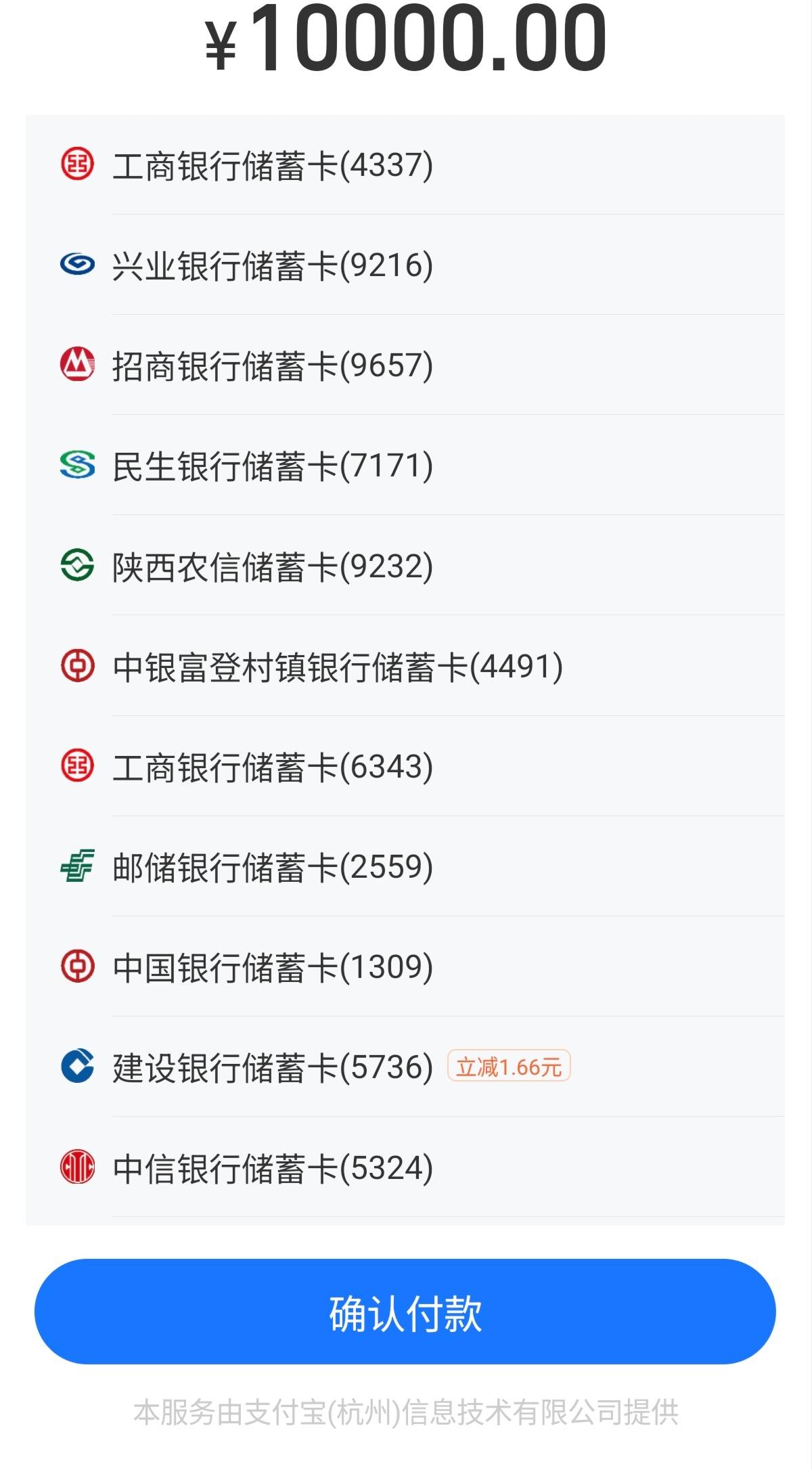Select 民生银行储蓄卡(7171)
This screenshot has height=1470, width=812.
405,465
